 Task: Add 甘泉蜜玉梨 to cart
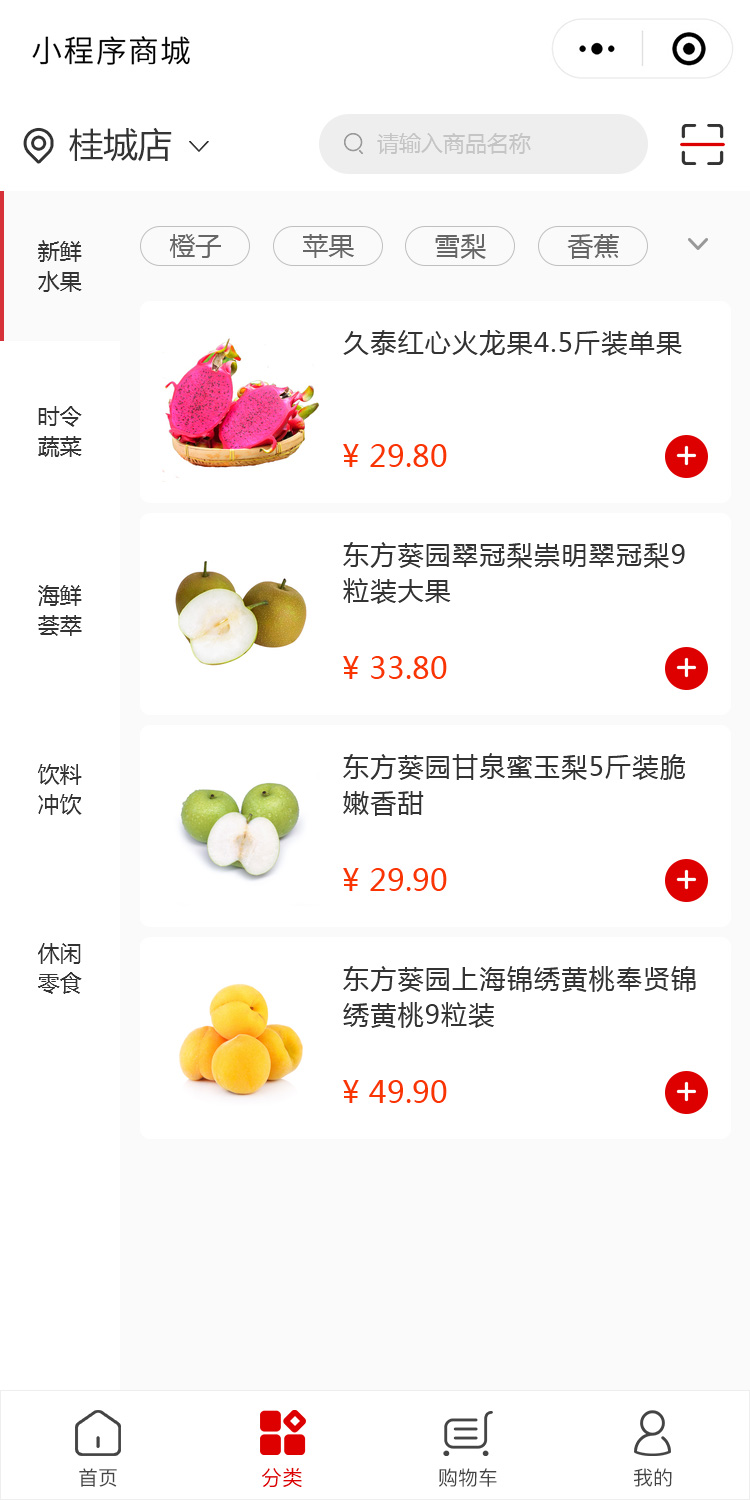686,880
